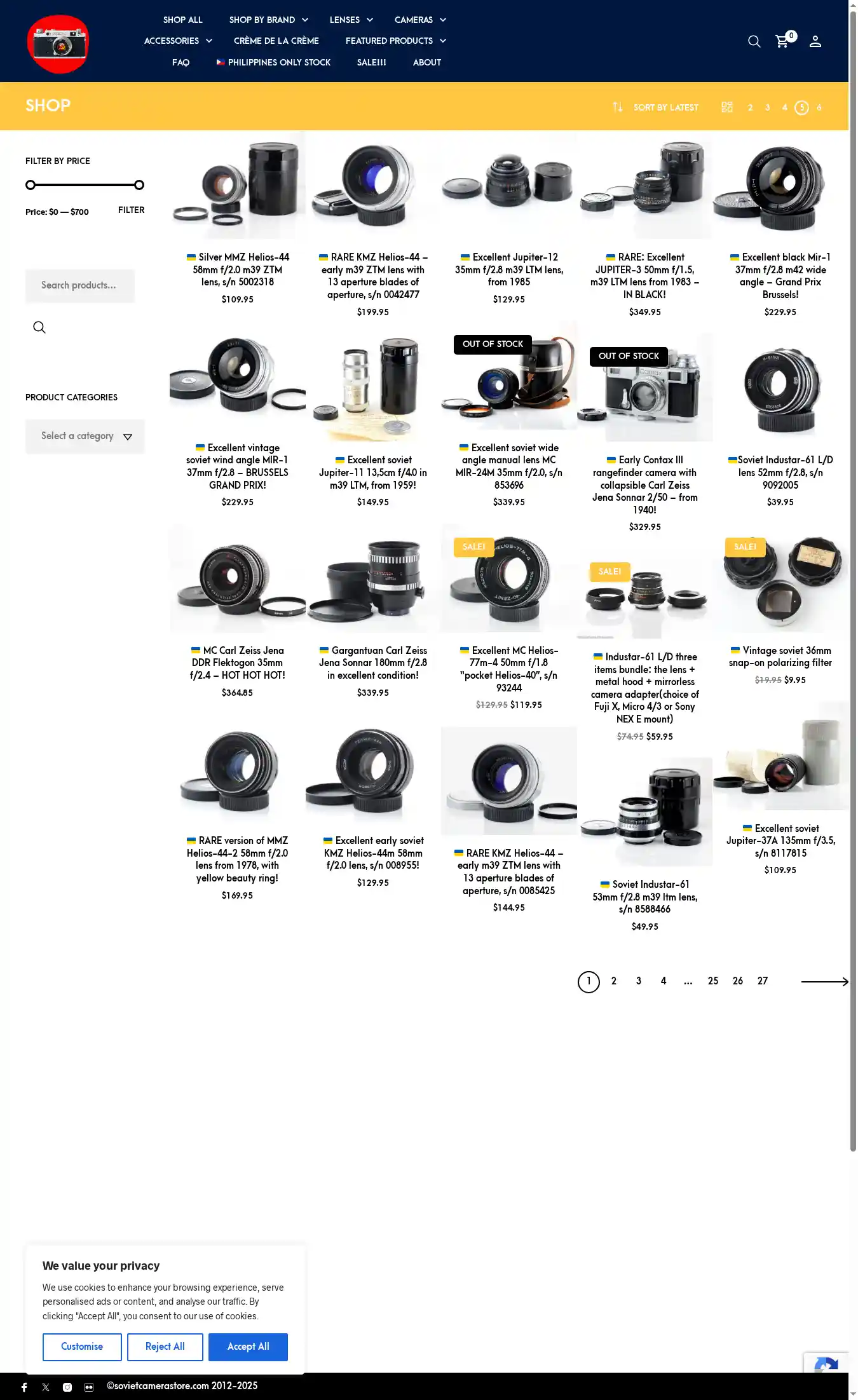Accept All cookies
The width and height of the screenshot is (858, 1400).
[x=248, y=1347]
